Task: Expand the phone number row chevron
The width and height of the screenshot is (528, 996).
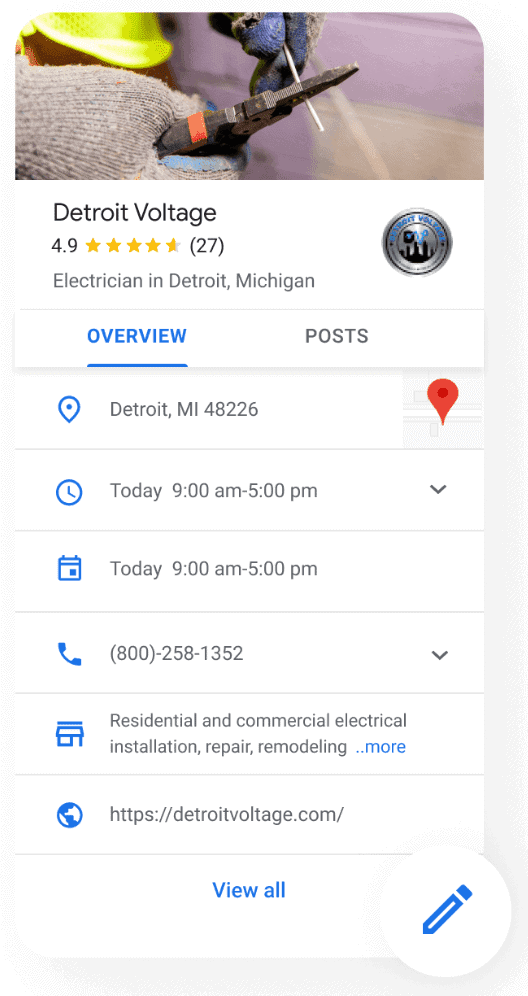Action: point(440,655)
